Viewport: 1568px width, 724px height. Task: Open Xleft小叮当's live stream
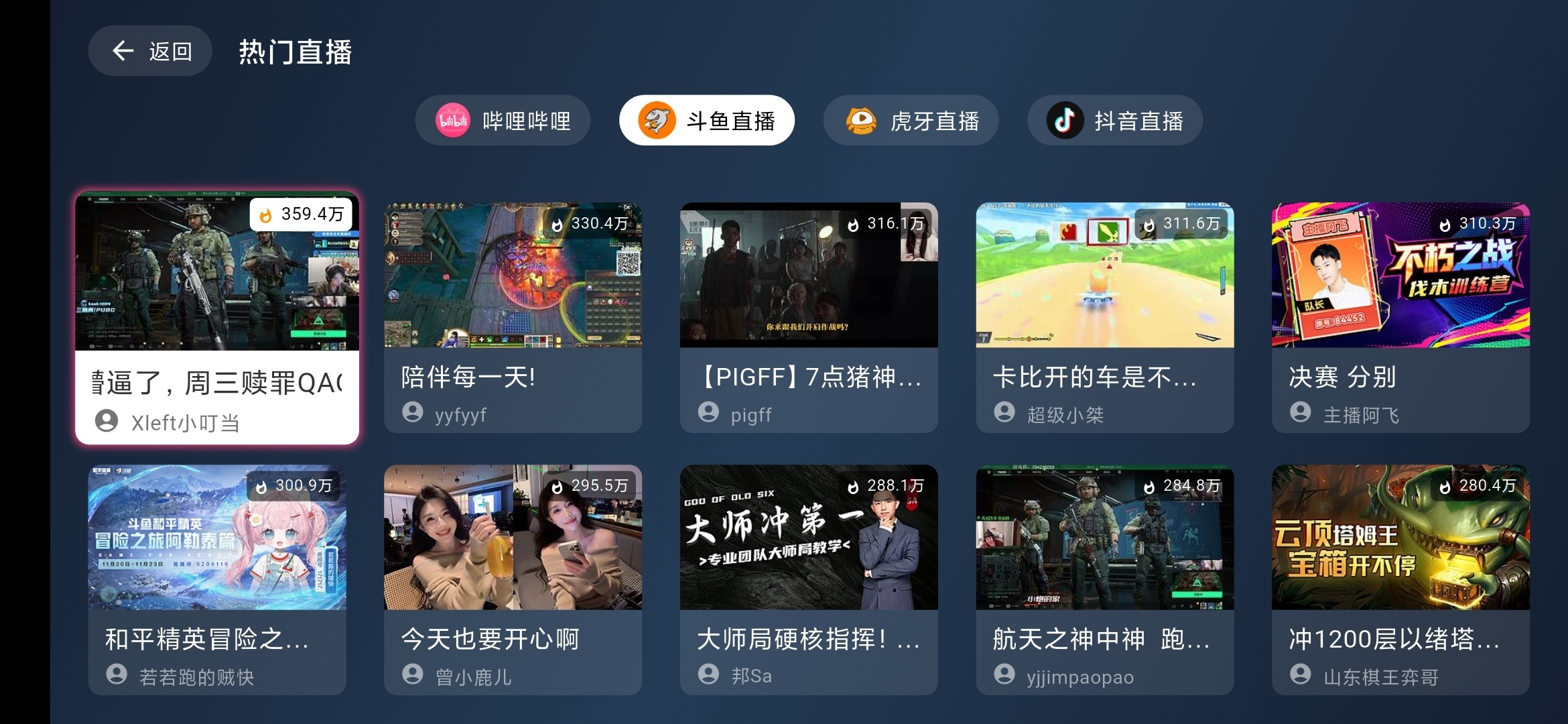(217, 317)
